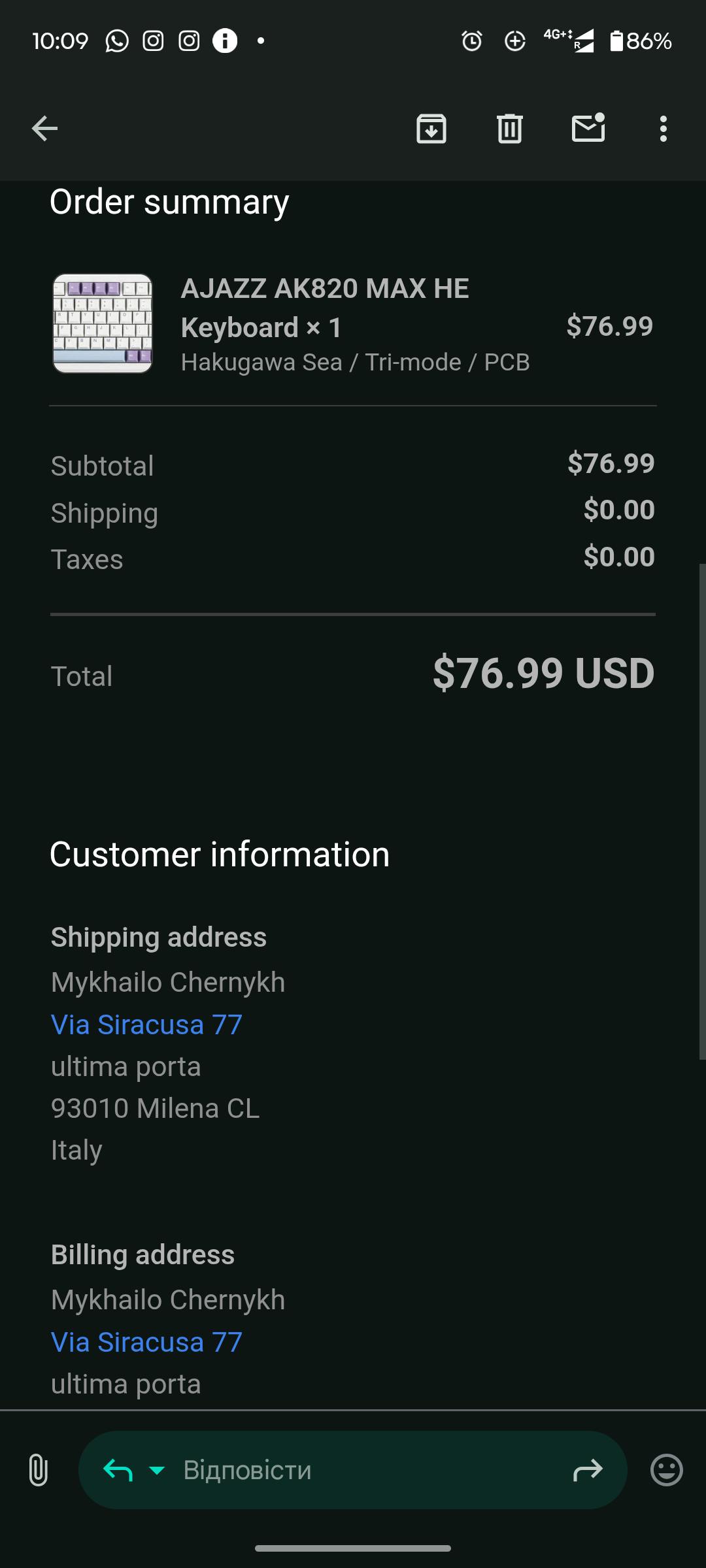Open the shipping address Via Siracusa 77 link
706x1568 pixels.
146,1024
